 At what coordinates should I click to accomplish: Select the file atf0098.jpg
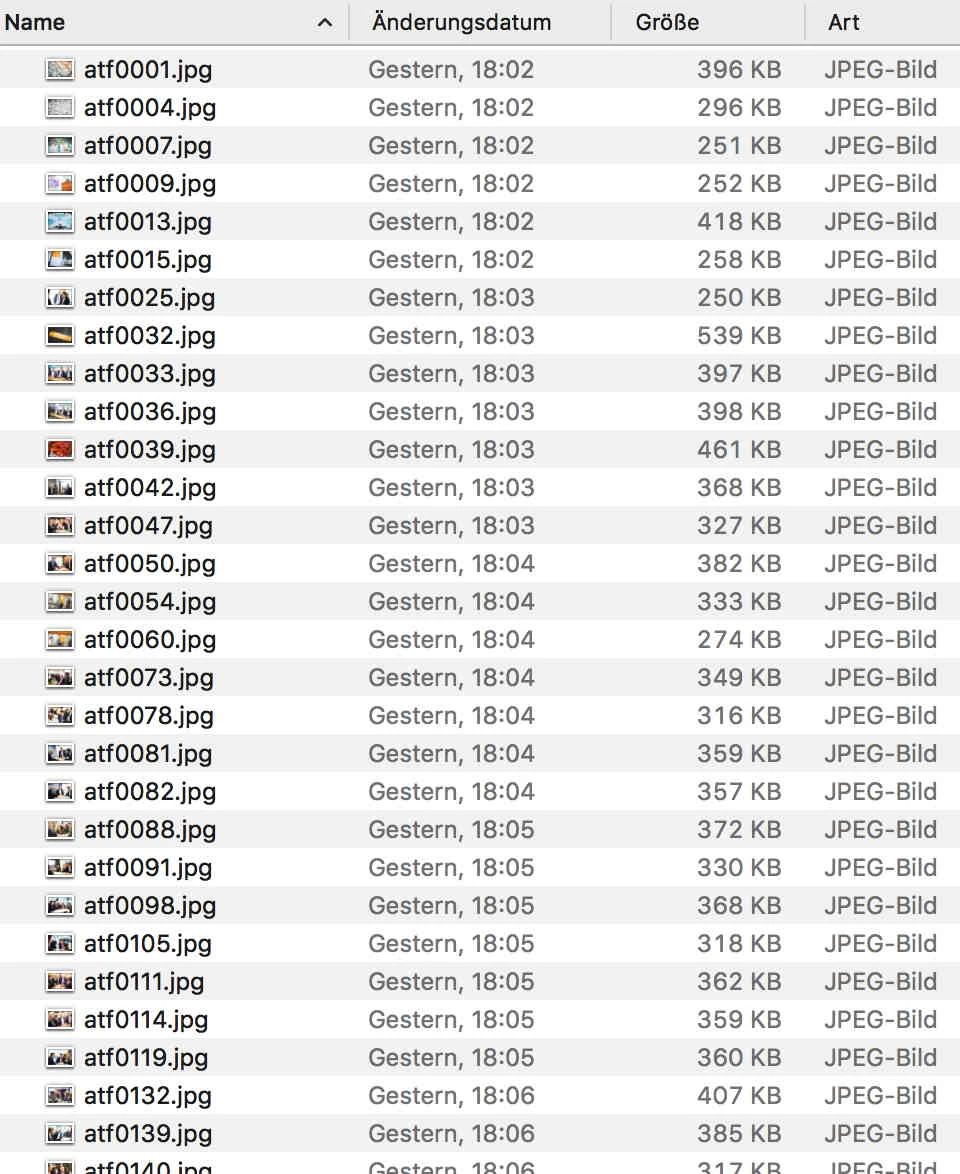tap(150, 906)
